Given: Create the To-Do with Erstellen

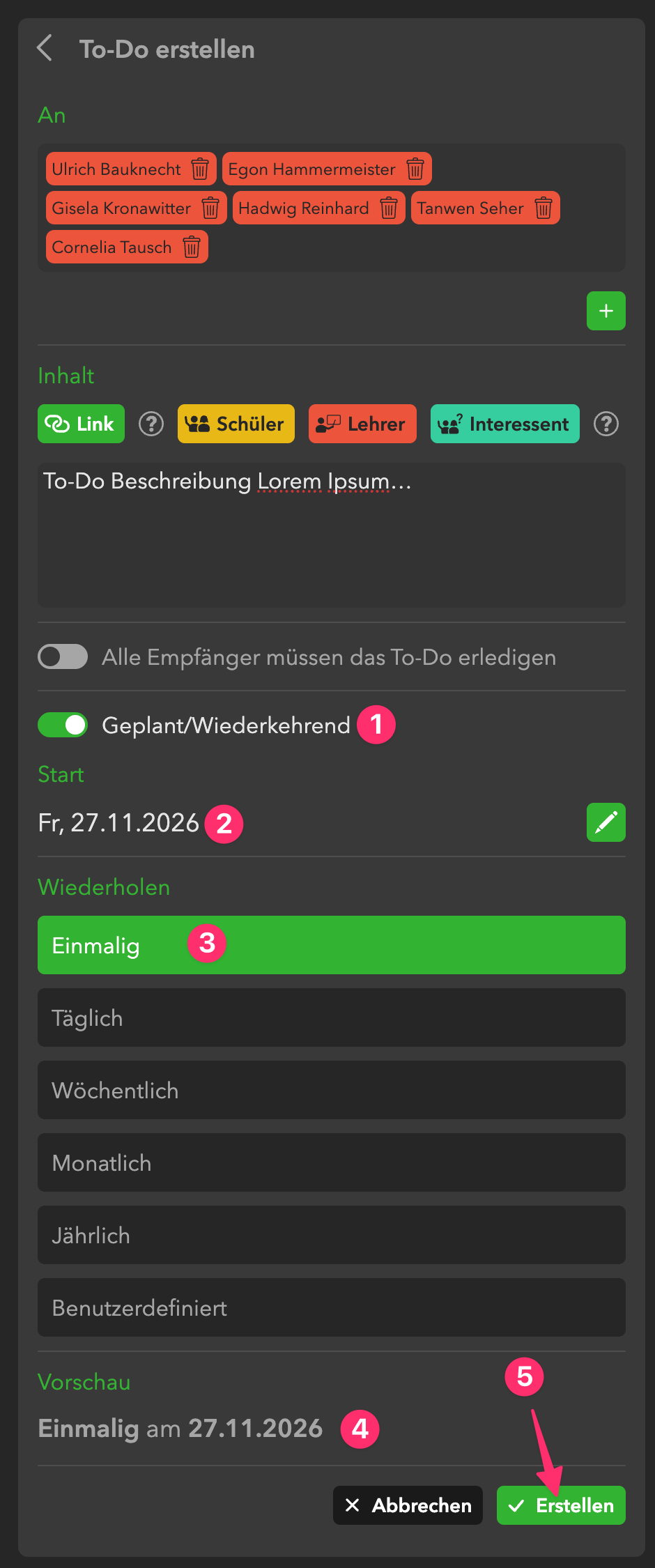Looking at the screenshot, I should tap(561, 1505).
